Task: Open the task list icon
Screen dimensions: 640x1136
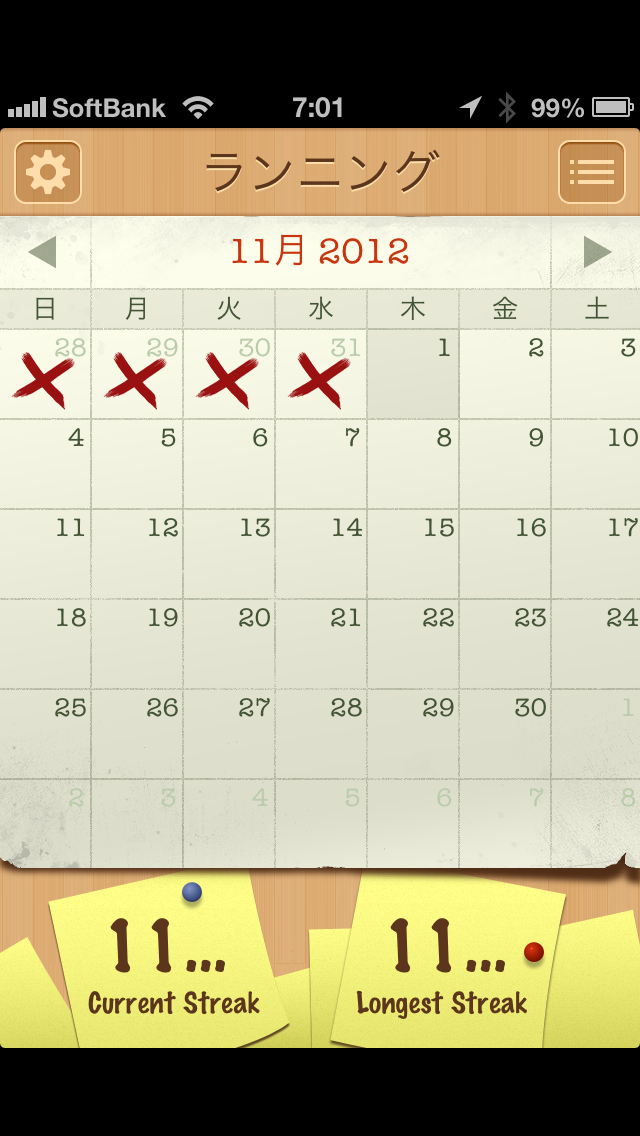Action: tap(591, 172)
